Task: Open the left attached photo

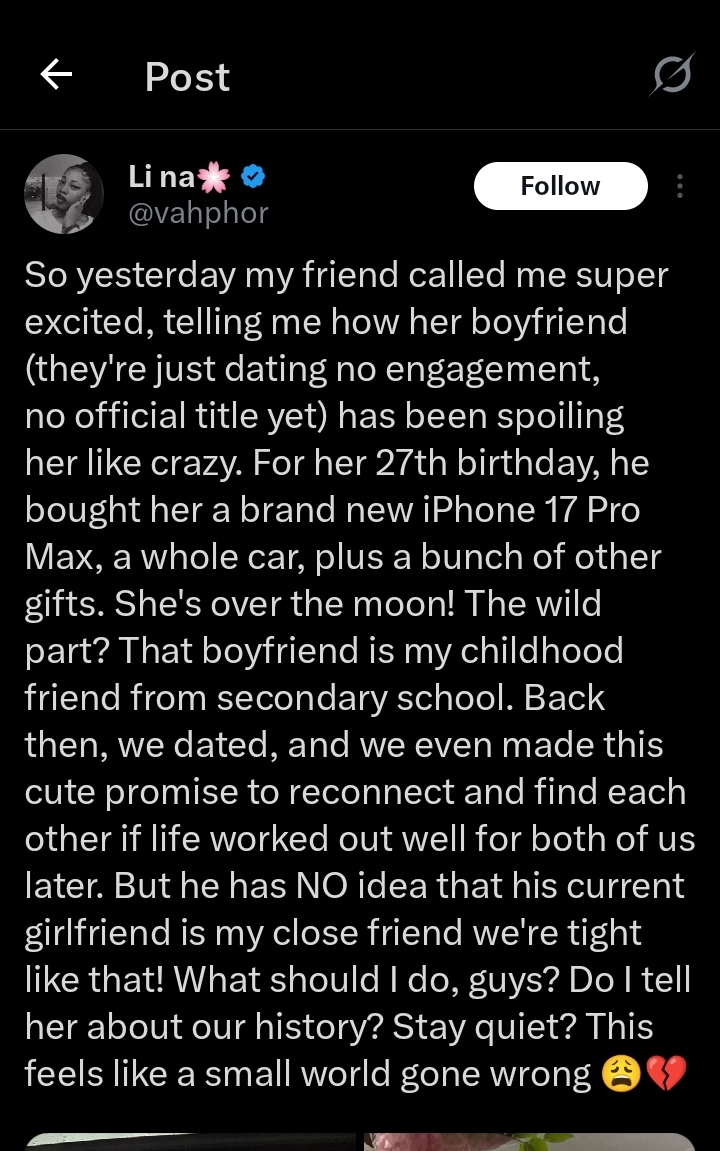Action: (x=190, y=1141)
